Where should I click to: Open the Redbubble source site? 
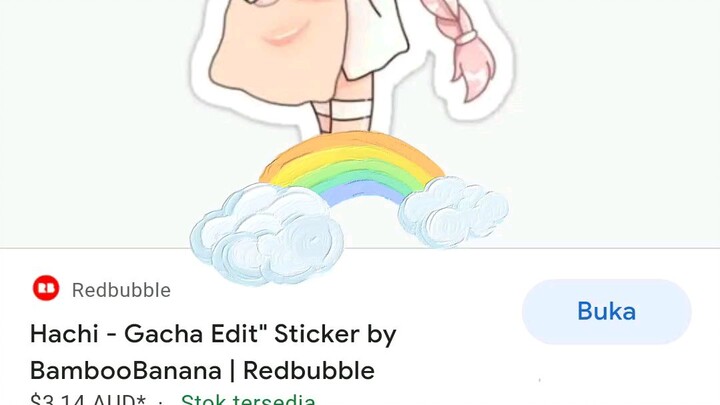pos(120,290)
